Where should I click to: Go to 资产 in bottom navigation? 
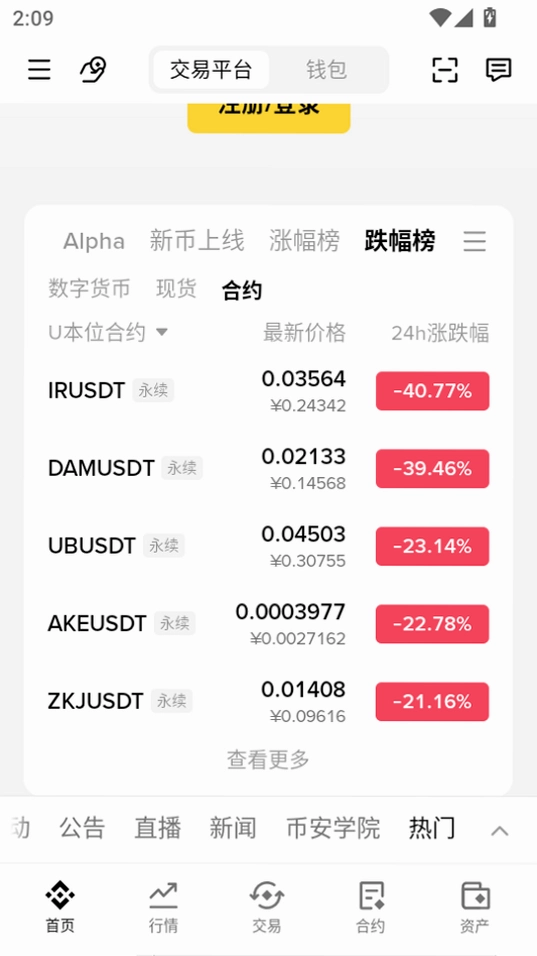pos(474,907)
